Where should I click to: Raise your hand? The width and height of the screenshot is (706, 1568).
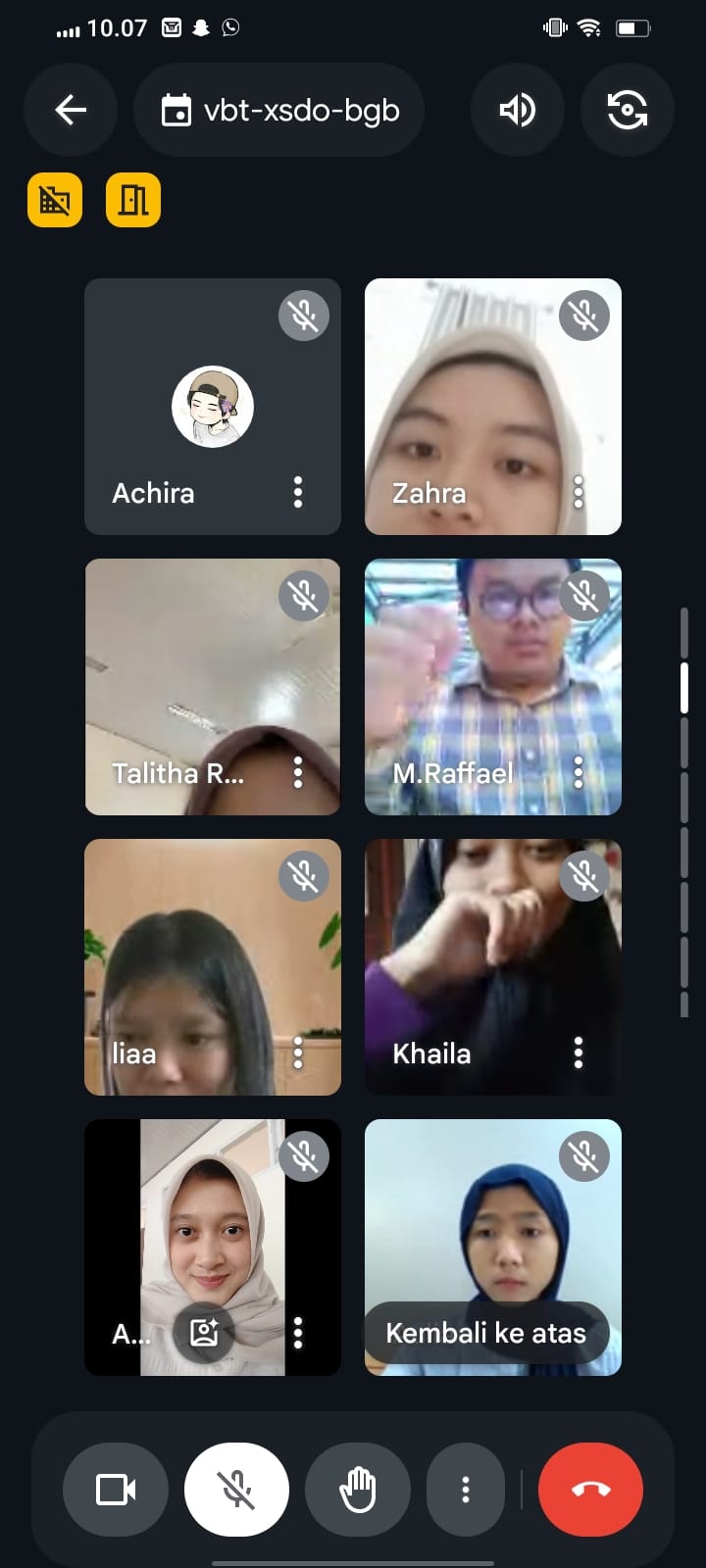[x=357, y=1490]
